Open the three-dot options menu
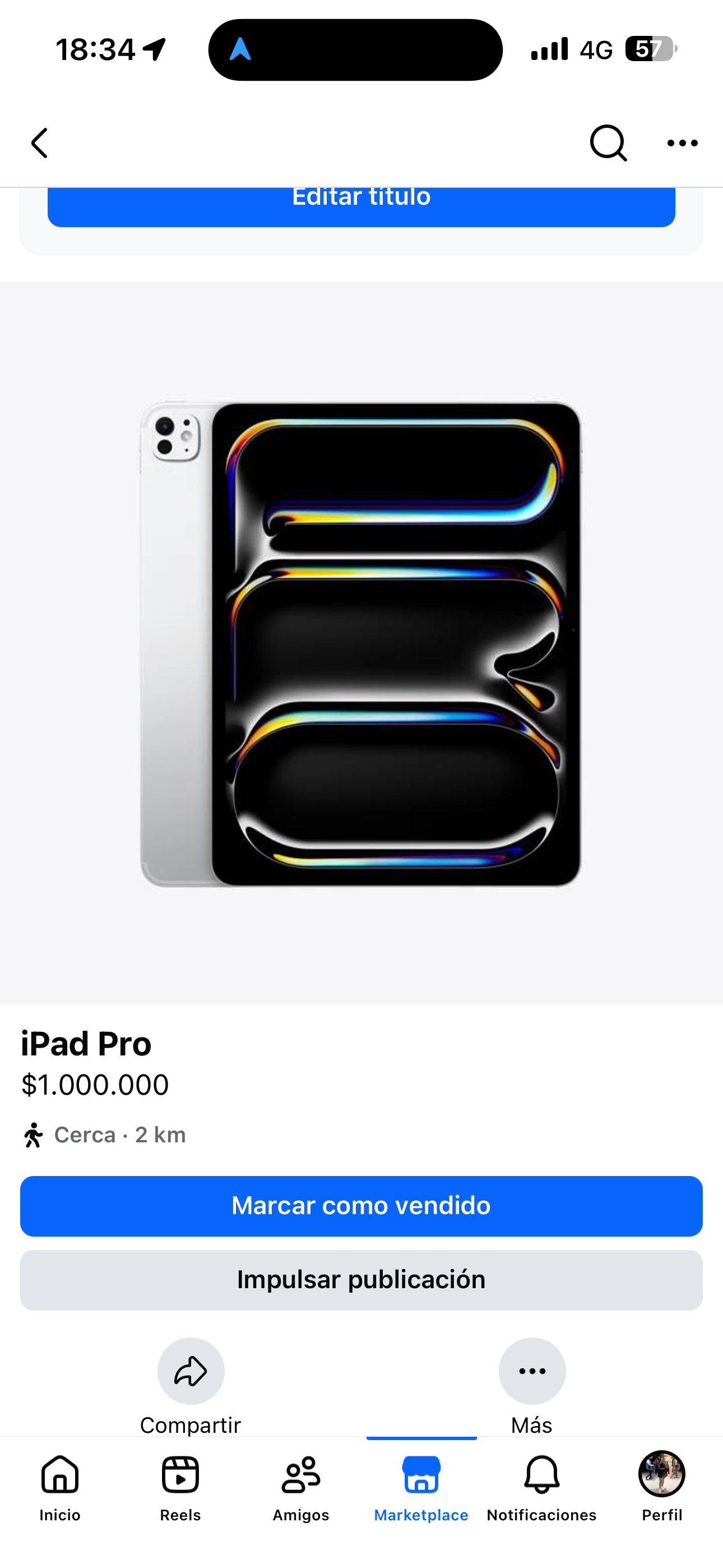 tap(682, 143)
